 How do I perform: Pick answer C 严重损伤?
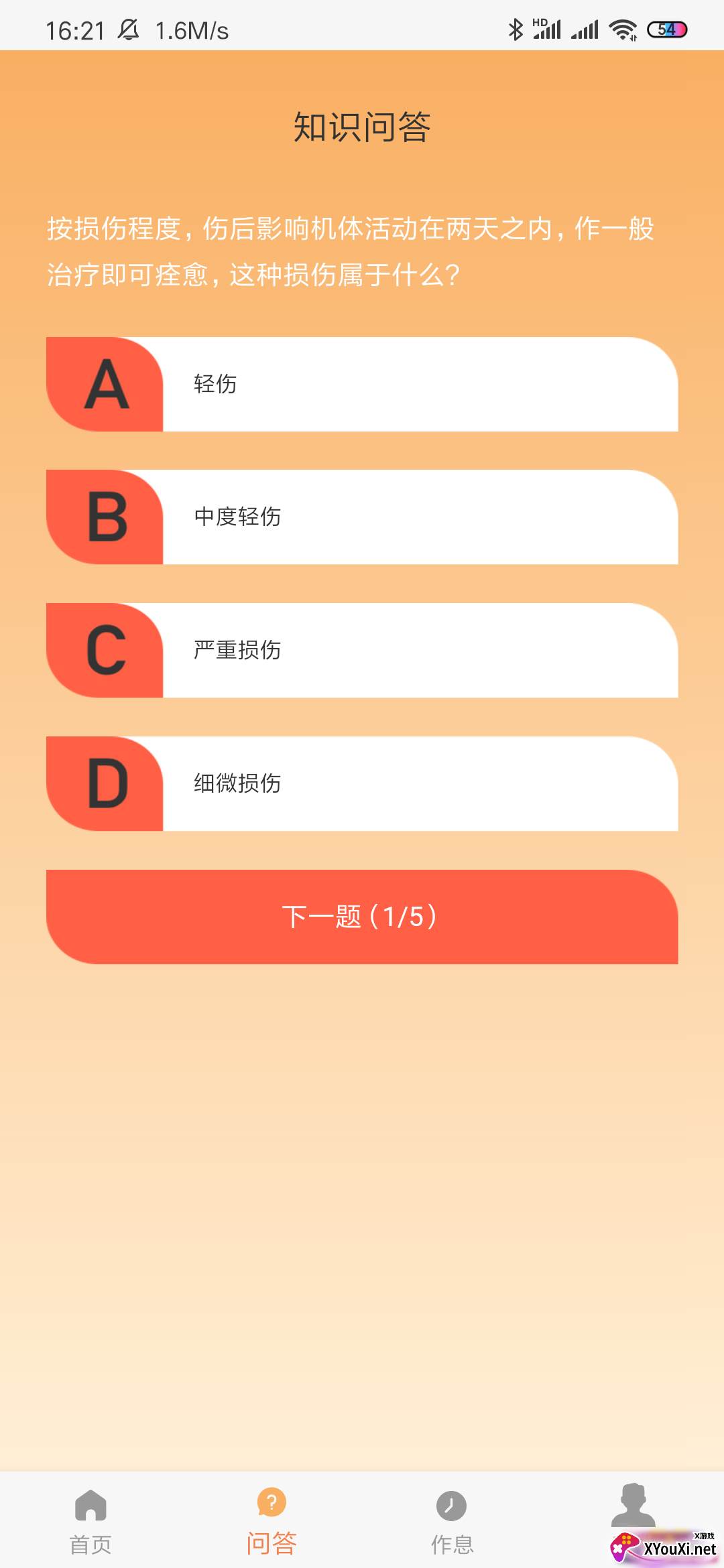click(362, 650)
